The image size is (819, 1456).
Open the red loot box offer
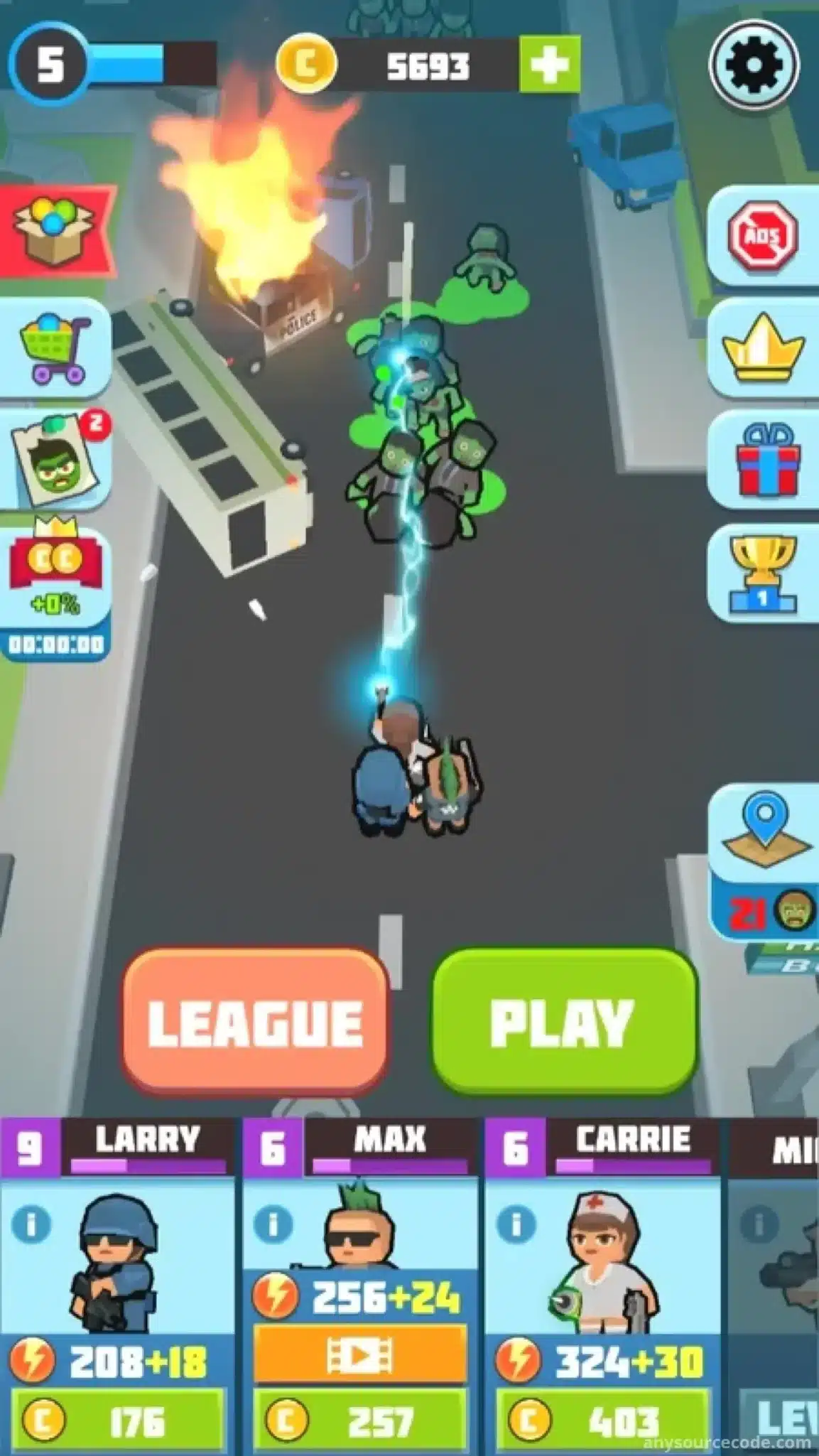pyautogui.click(x=55, y=231)
